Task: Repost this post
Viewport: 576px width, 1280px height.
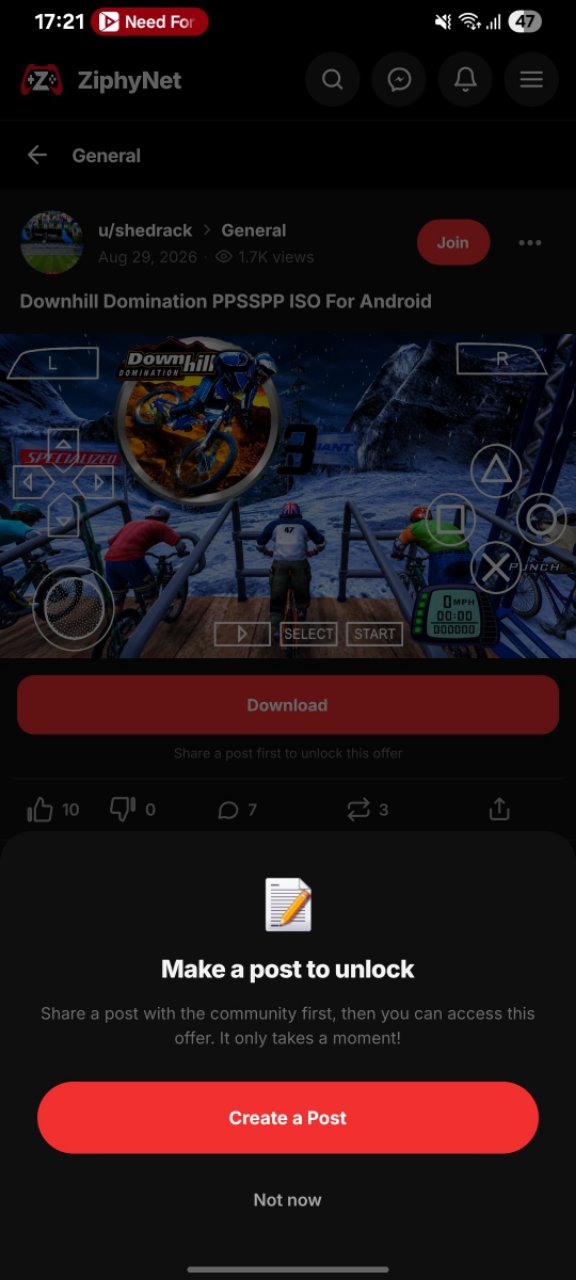Action: 358,810
